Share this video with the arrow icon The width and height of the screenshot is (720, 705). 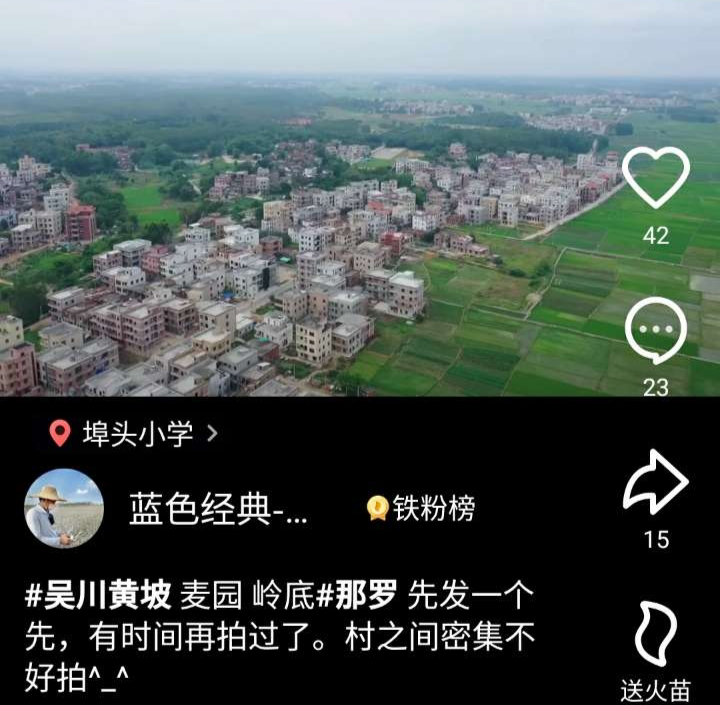(x=655, y=482)
